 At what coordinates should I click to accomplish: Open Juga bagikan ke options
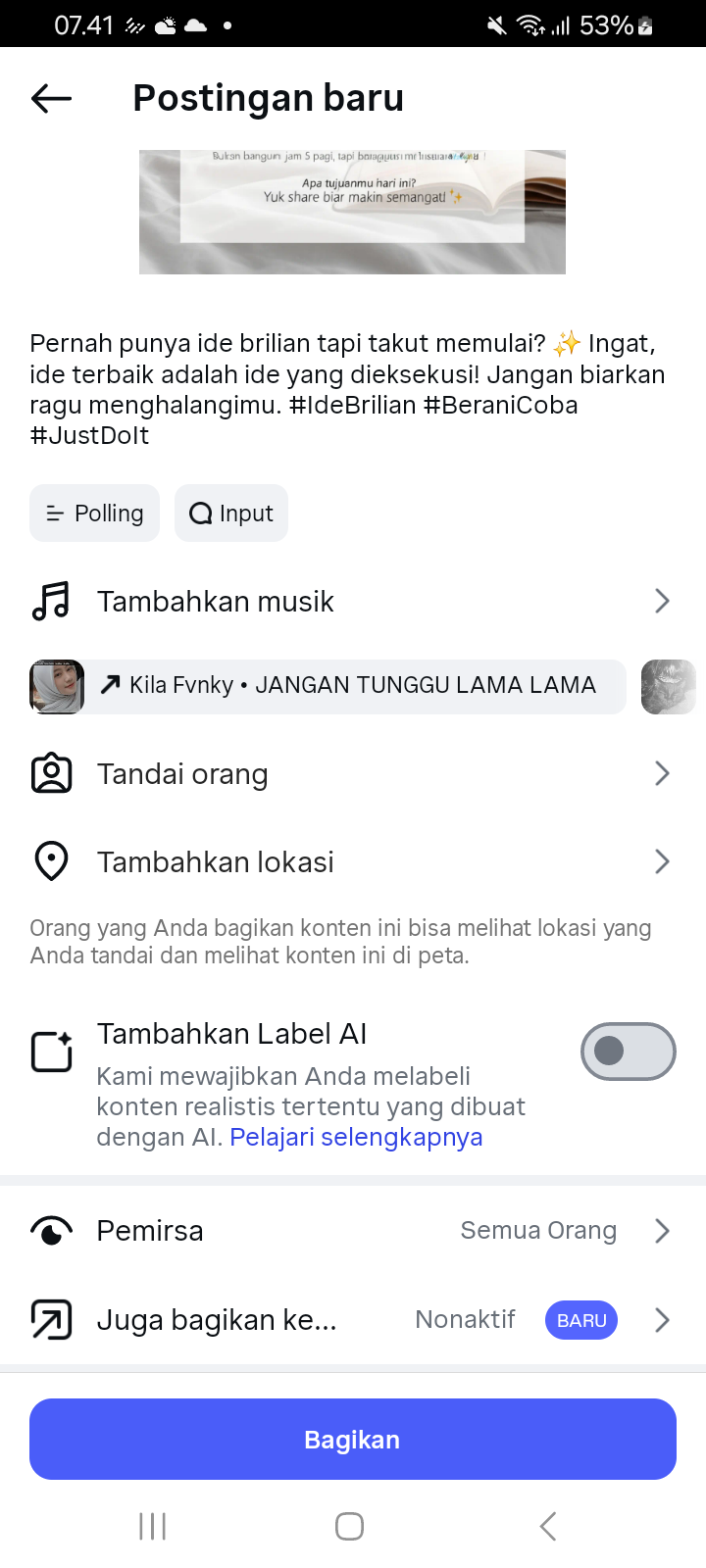pos(351,1320)
